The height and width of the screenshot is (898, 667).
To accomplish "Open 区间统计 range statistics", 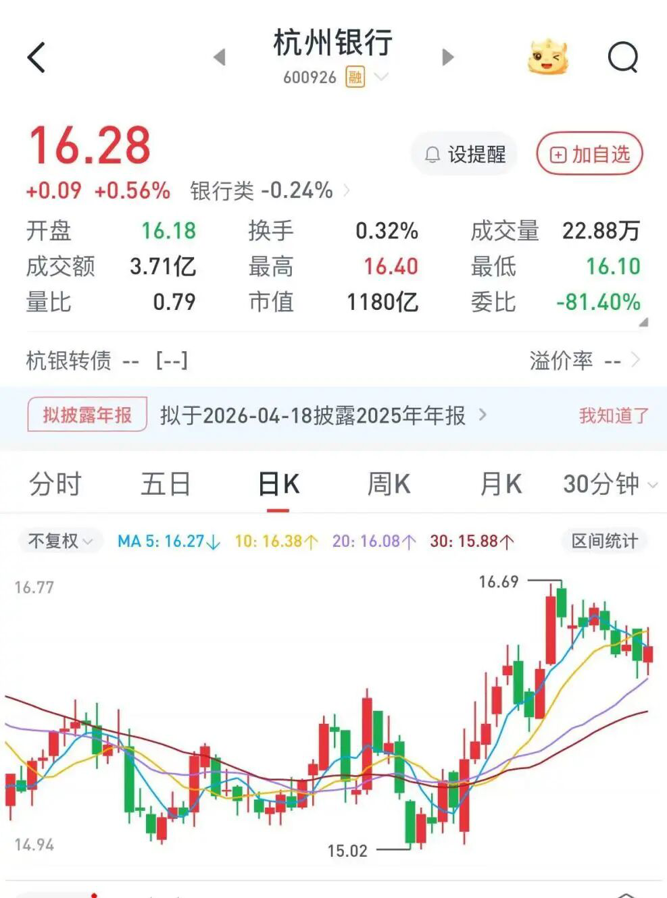I will point(604,541).
